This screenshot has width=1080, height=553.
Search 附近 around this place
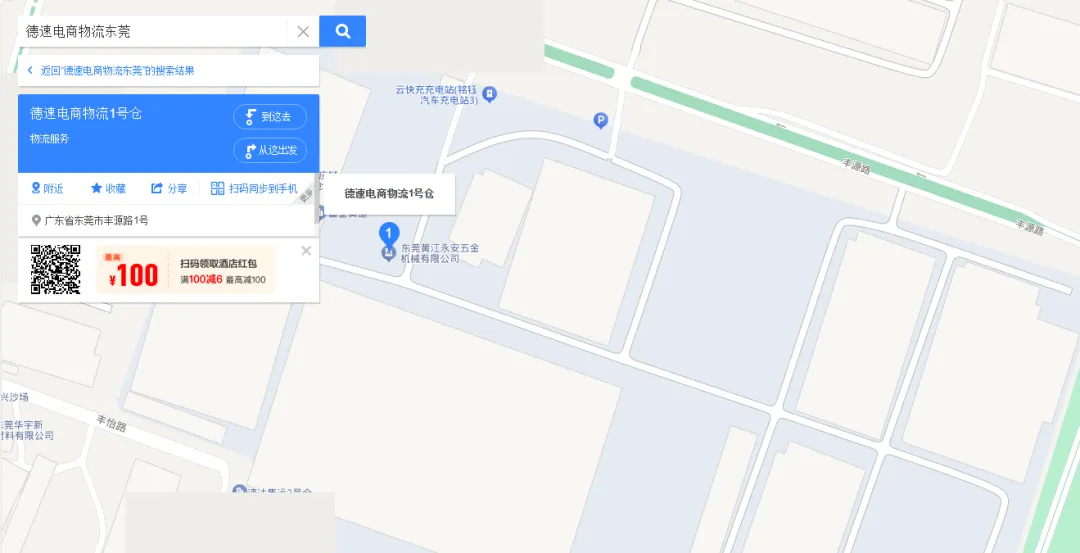click(47, 189)
